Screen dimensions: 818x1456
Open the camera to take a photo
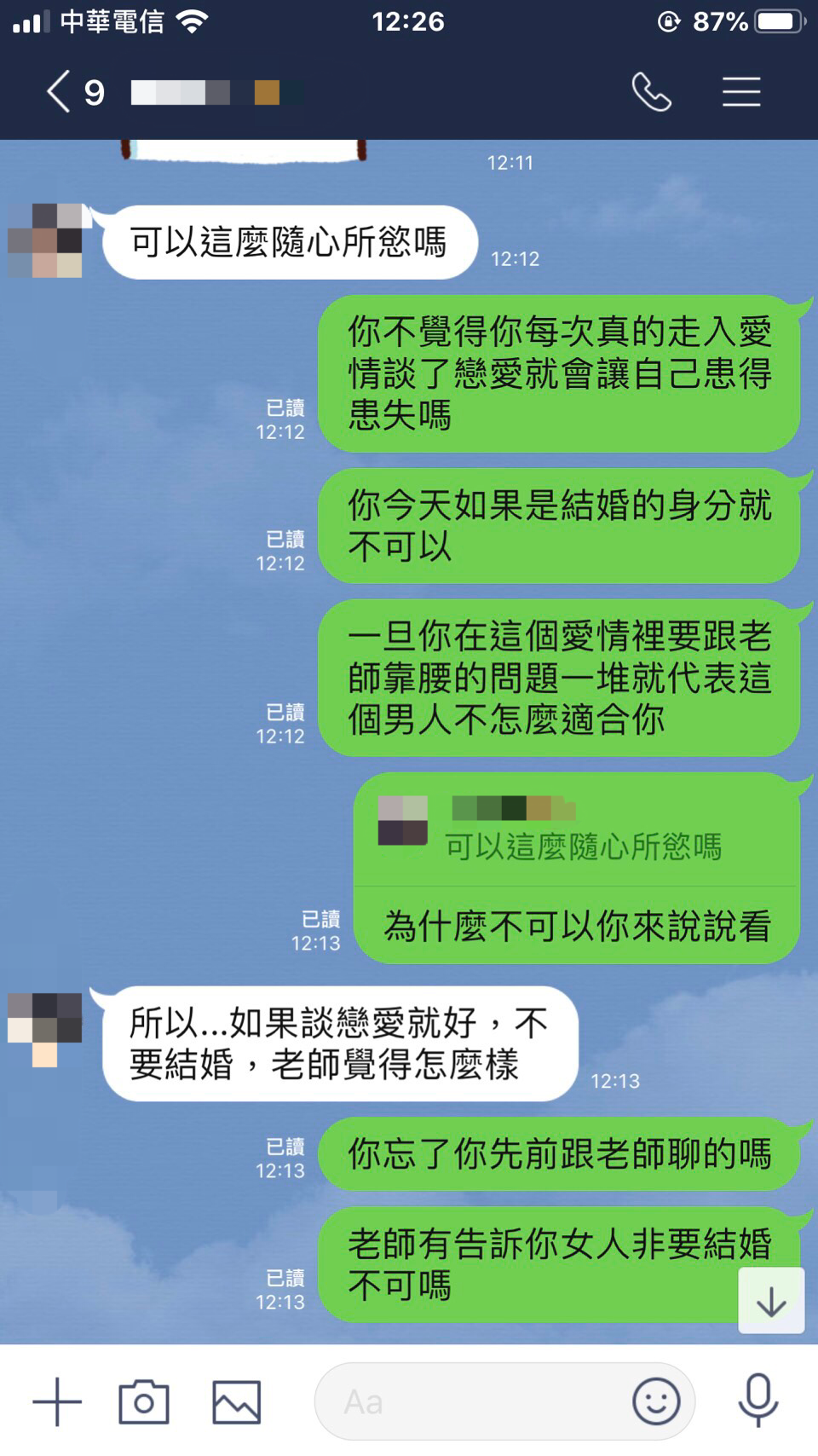click(x=143, y=1401)
